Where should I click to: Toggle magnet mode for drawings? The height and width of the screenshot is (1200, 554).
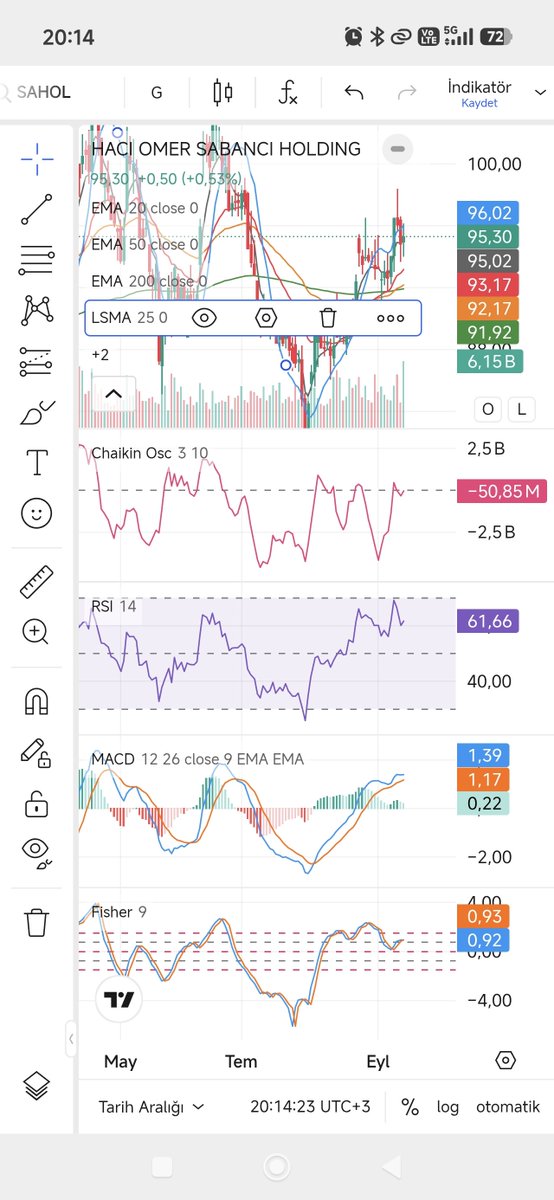(37, 701)
